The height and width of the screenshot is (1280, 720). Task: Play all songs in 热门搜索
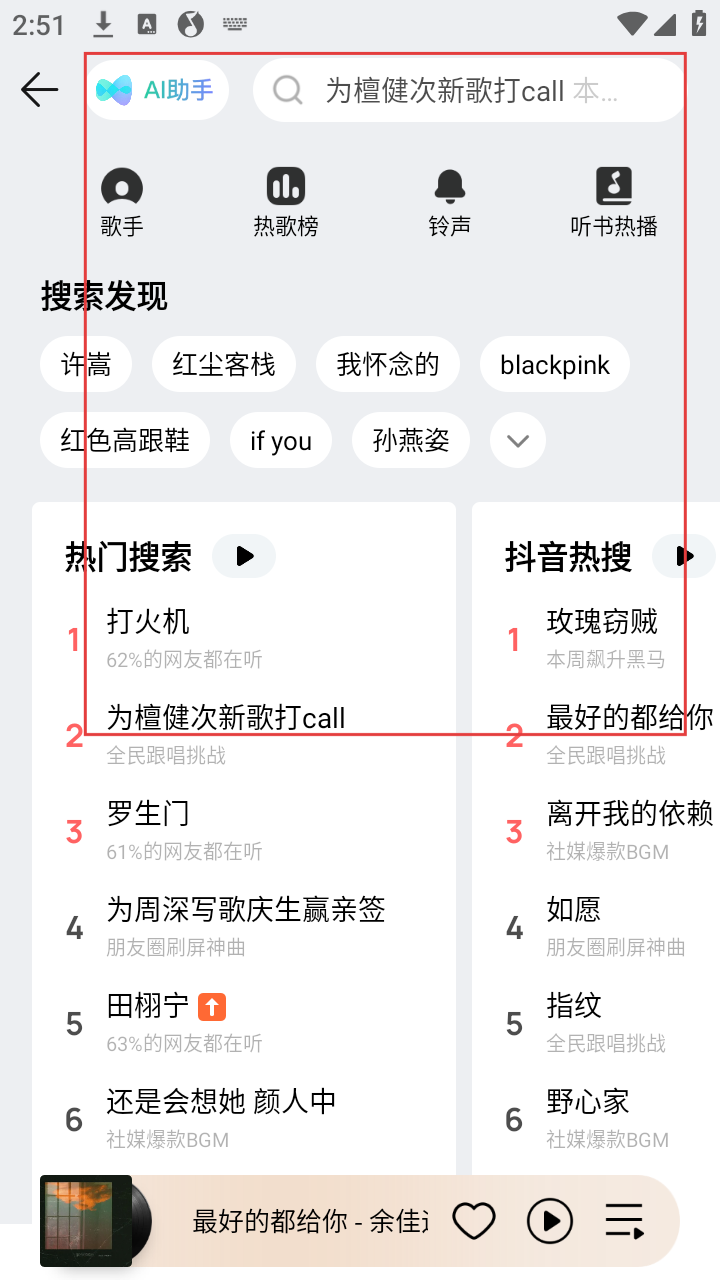(244, 556)
